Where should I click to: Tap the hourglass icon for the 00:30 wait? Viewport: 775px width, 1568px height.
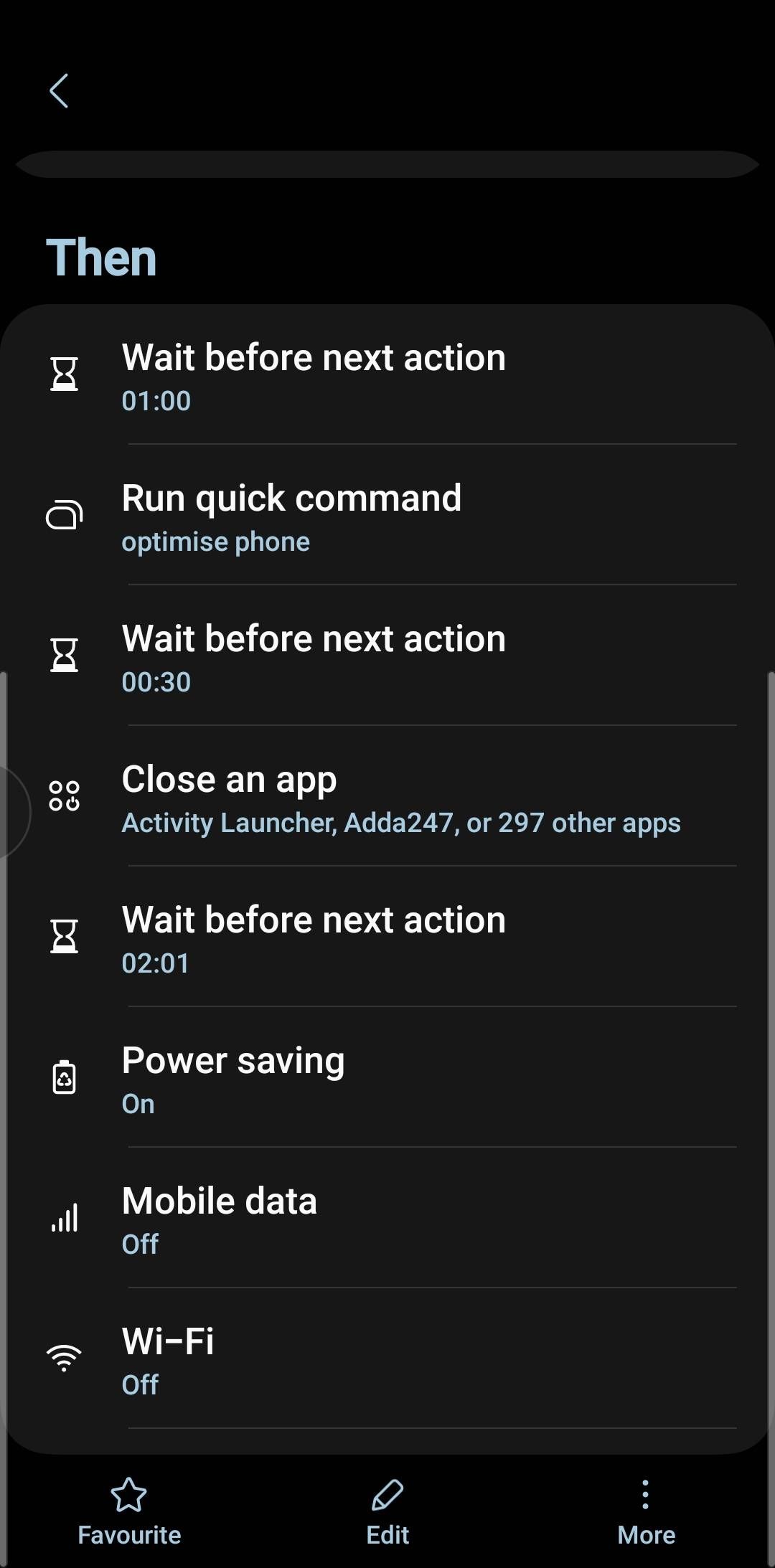(64, 655)
